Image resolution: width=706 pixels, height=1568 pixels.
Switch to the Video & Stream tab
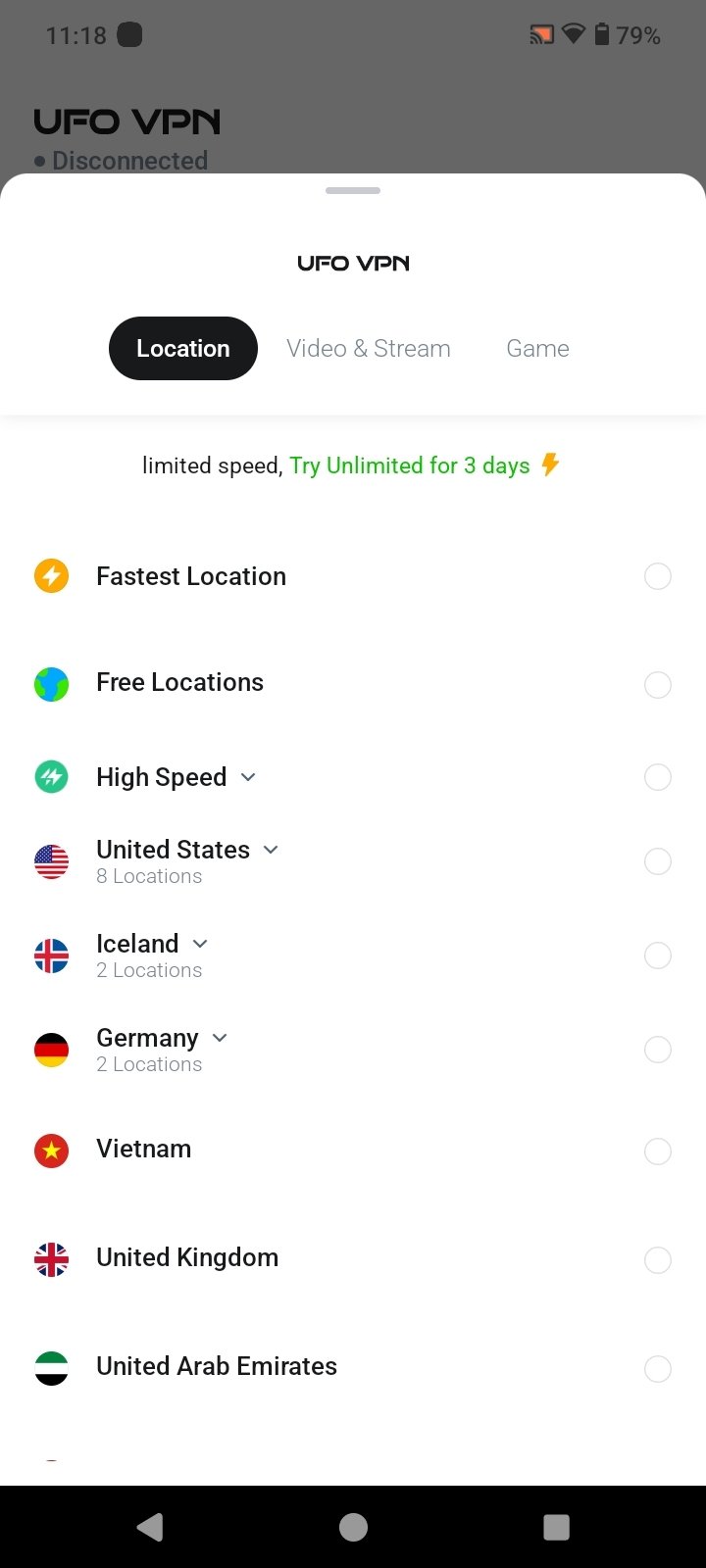pos(368,349)
